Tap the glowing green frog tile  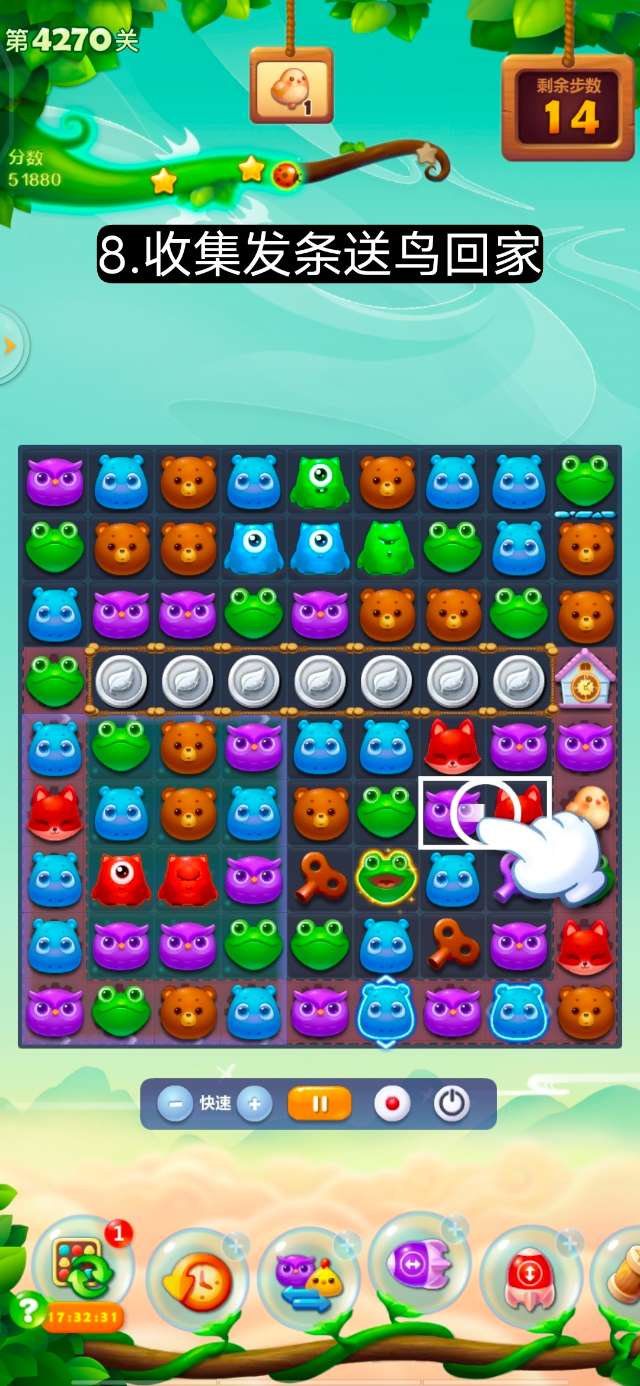click(385, 877)
